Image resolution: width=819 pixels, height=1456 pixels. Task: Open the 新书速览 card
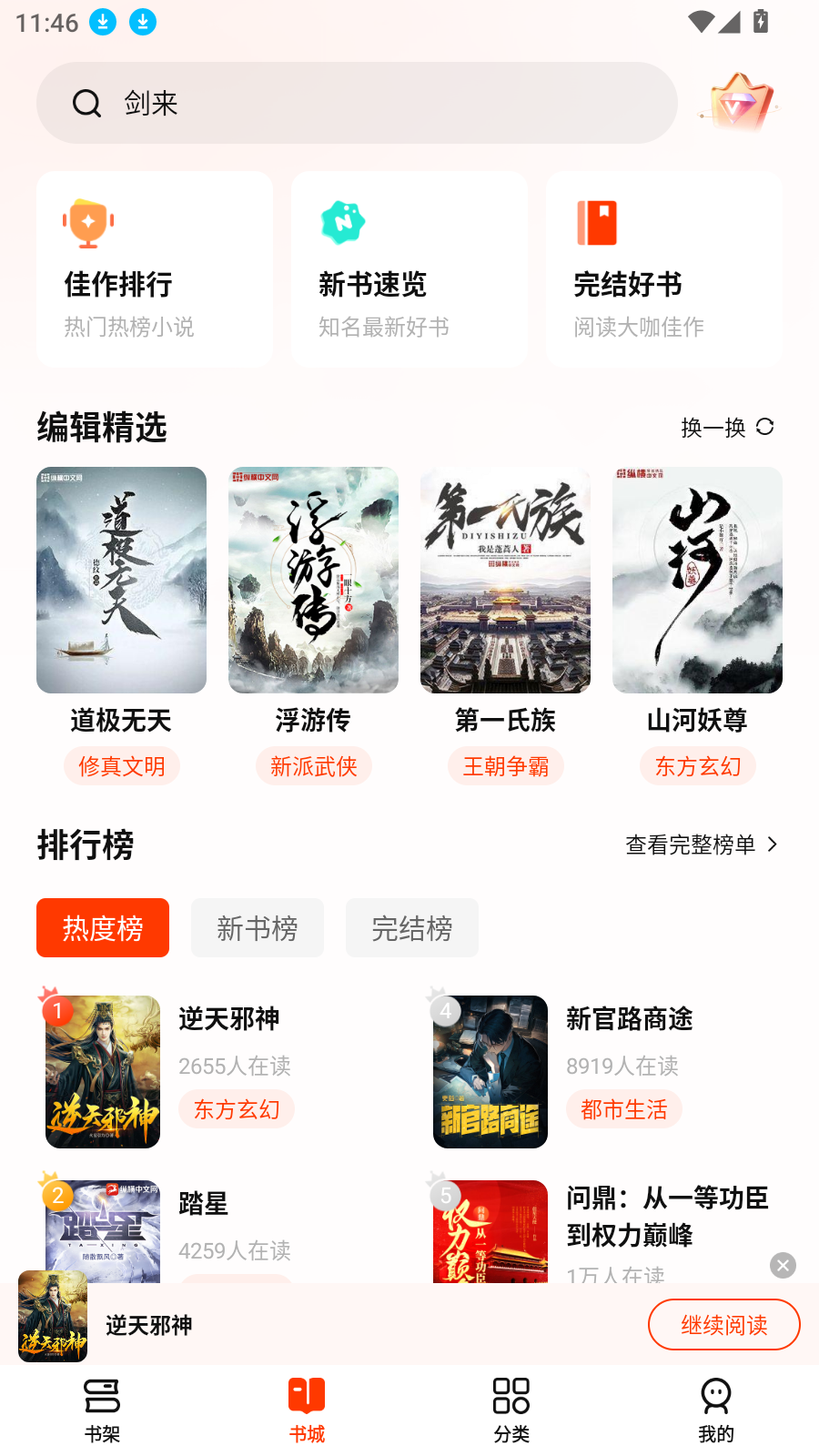coord(409,269)
